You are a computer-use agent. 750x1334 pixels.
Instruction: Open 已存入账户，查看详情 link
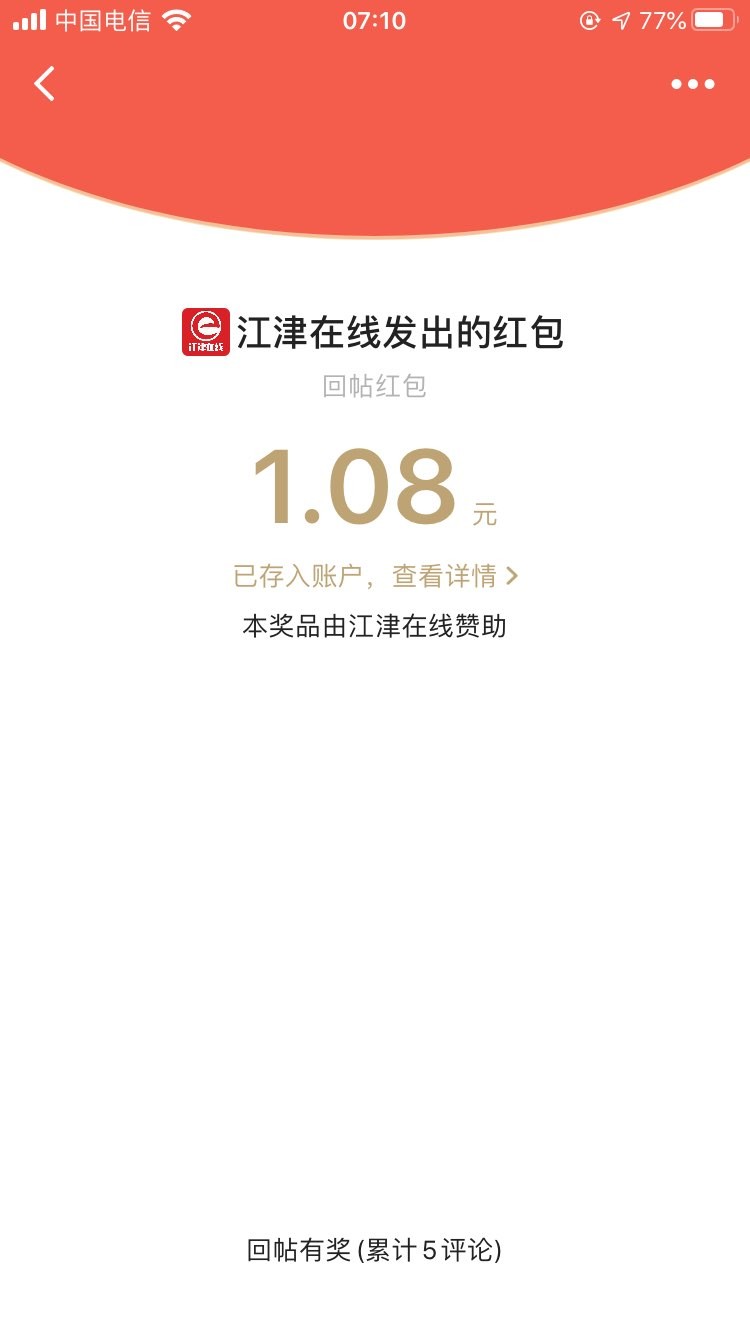tap(375, 576)
